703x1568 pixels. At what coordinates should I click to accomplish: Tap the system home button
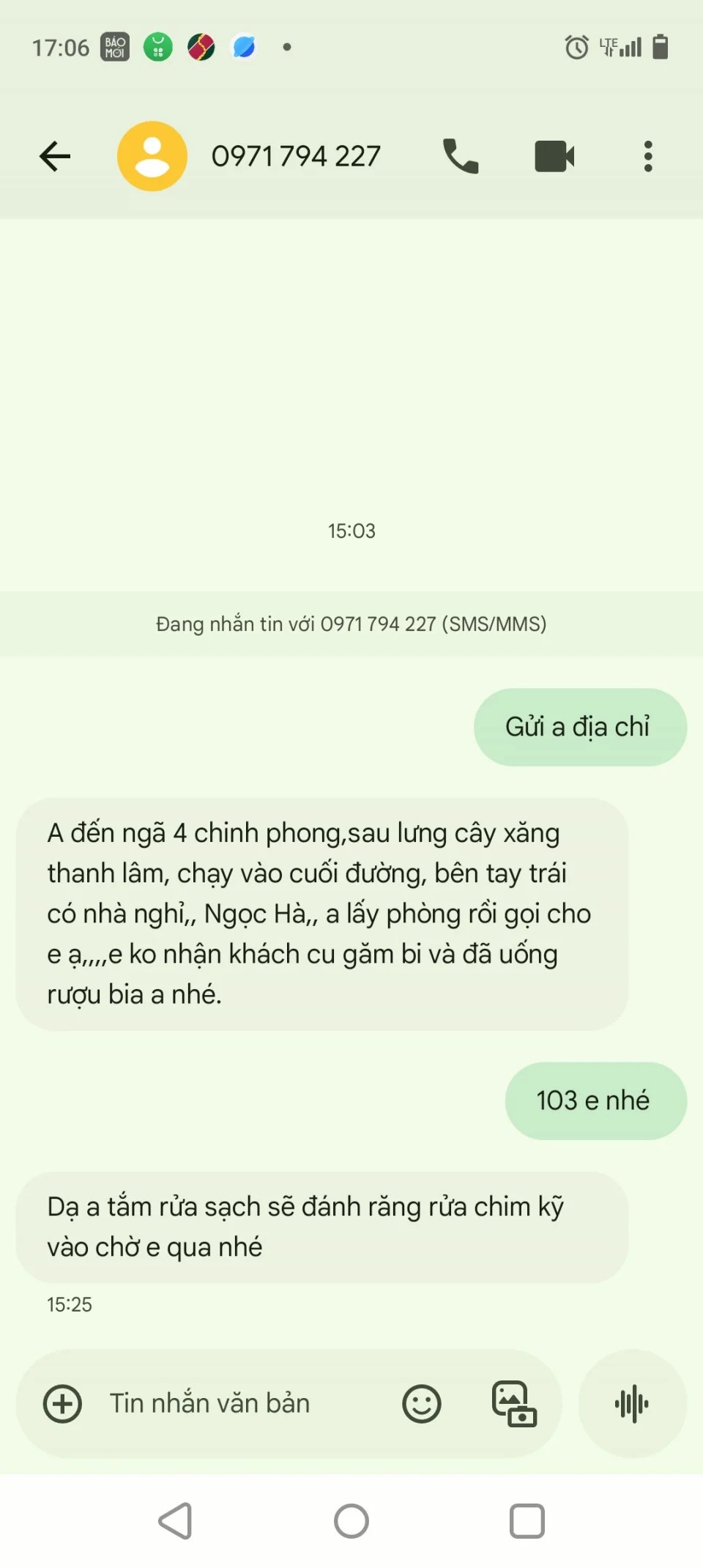(351, 1521)
